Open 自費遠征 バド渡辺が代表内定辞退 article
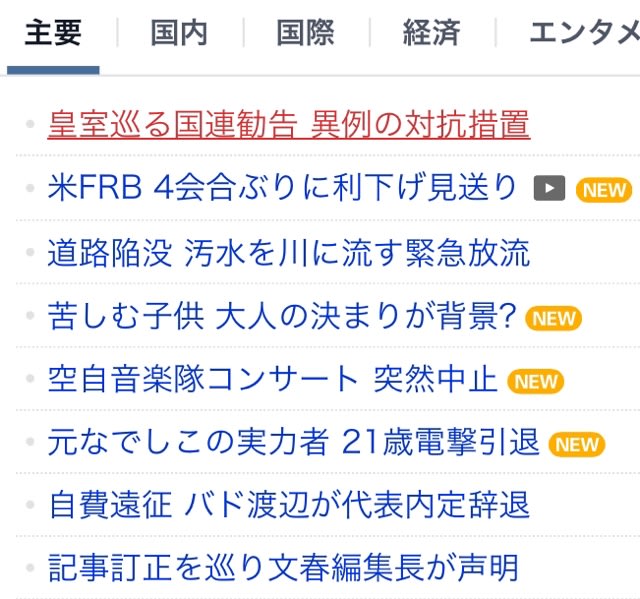Image resolution: width=640 pixels, height=599 pixels. [288, 506]
